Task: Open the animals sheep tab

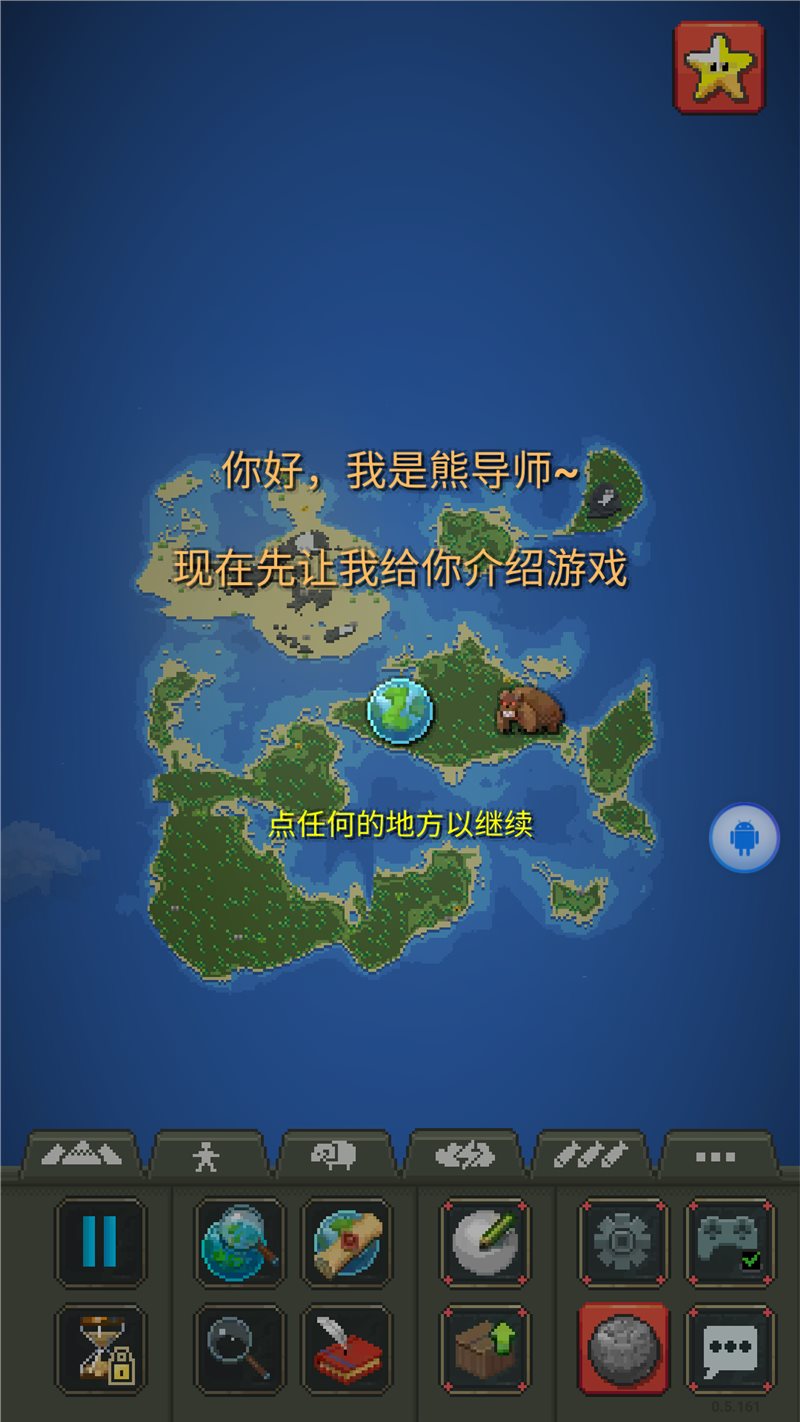Action: 334,1155
